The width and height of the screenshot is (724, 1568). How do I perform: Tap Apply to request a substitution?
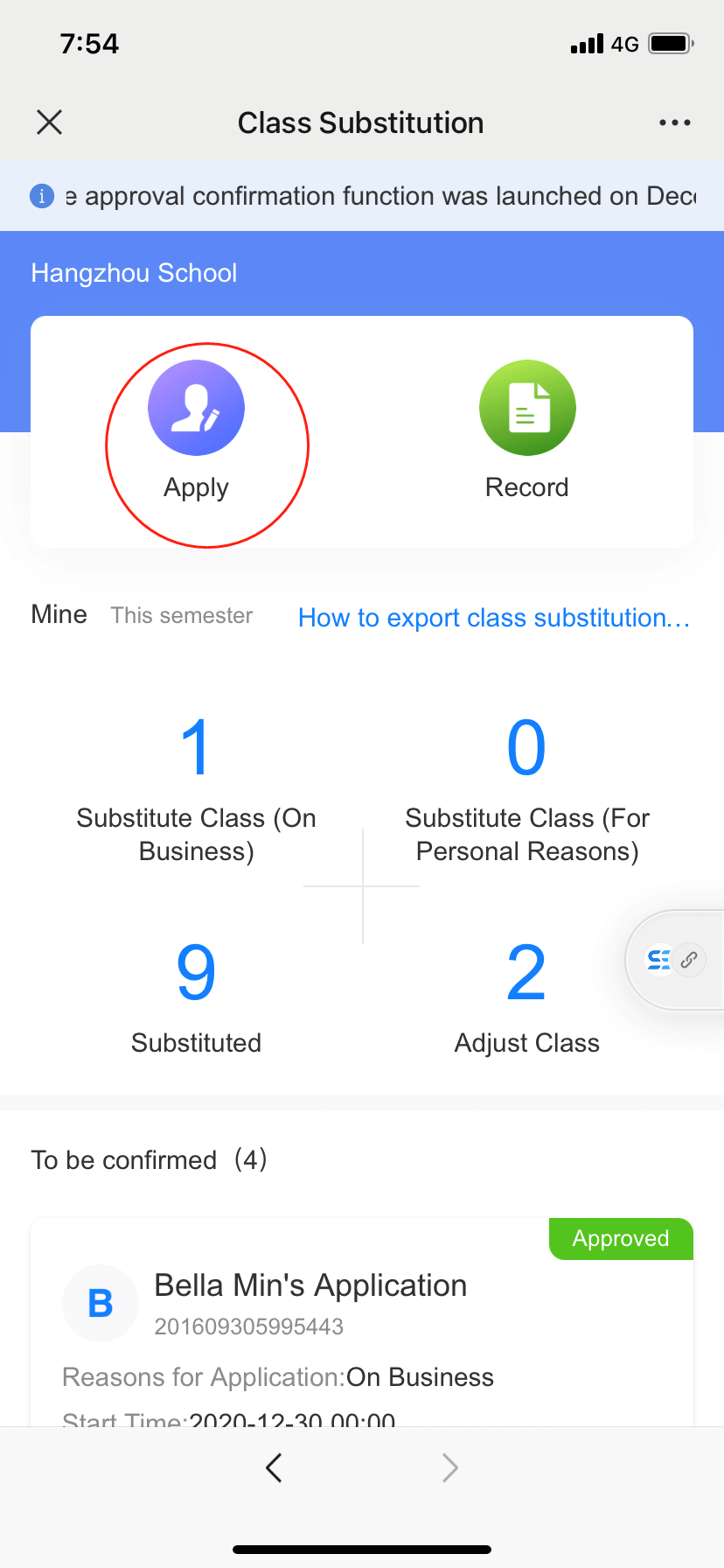coord(196,430)
